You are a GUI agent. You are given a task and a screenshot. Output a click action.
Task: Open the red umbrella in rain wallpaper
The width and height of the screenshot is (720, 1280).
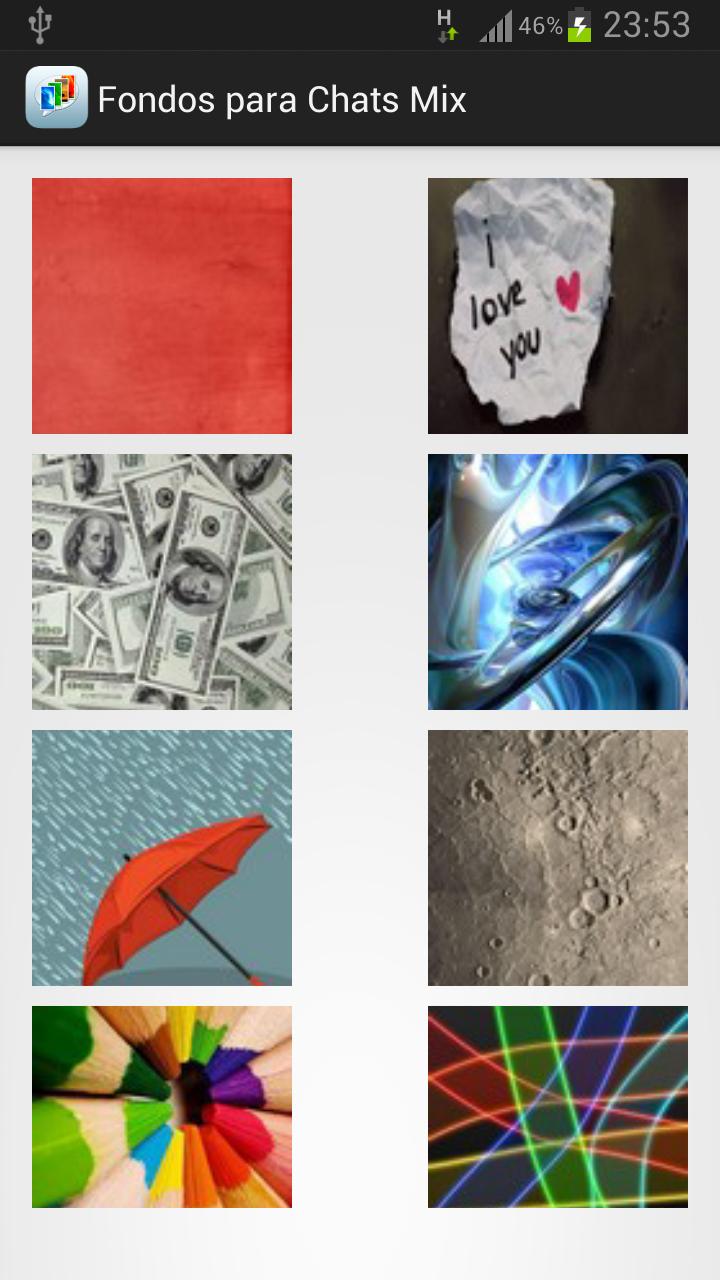(x=162, y=858)
